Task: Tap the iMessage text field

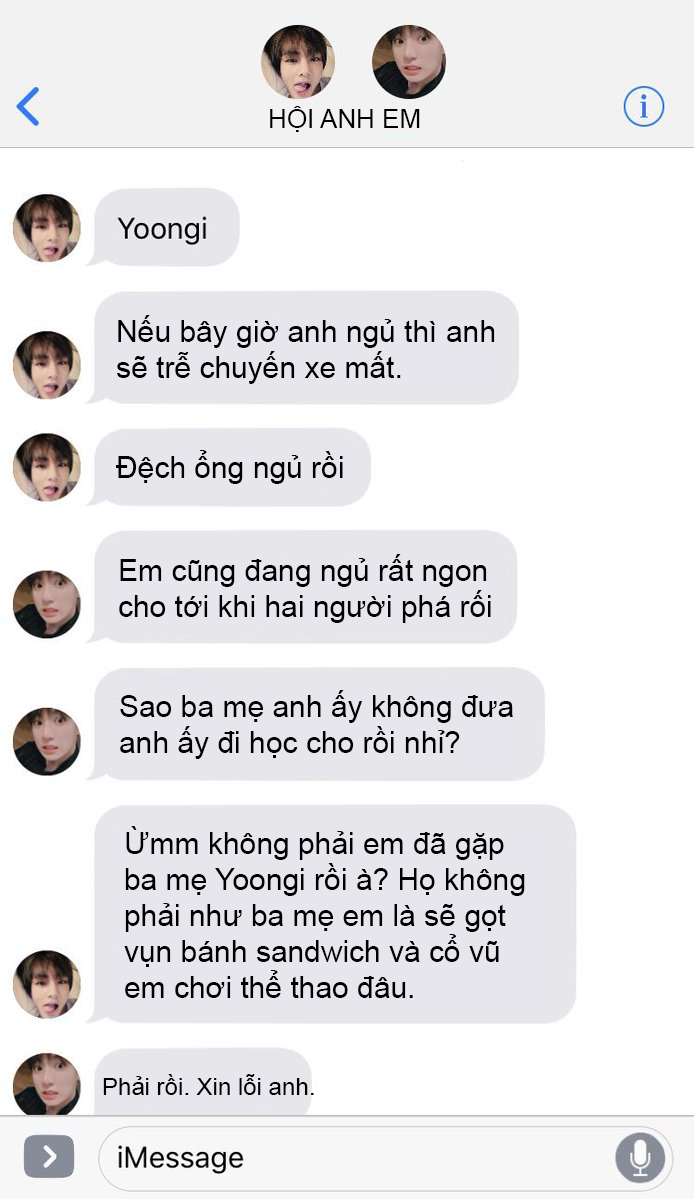Action: [x=350, y=1158]
